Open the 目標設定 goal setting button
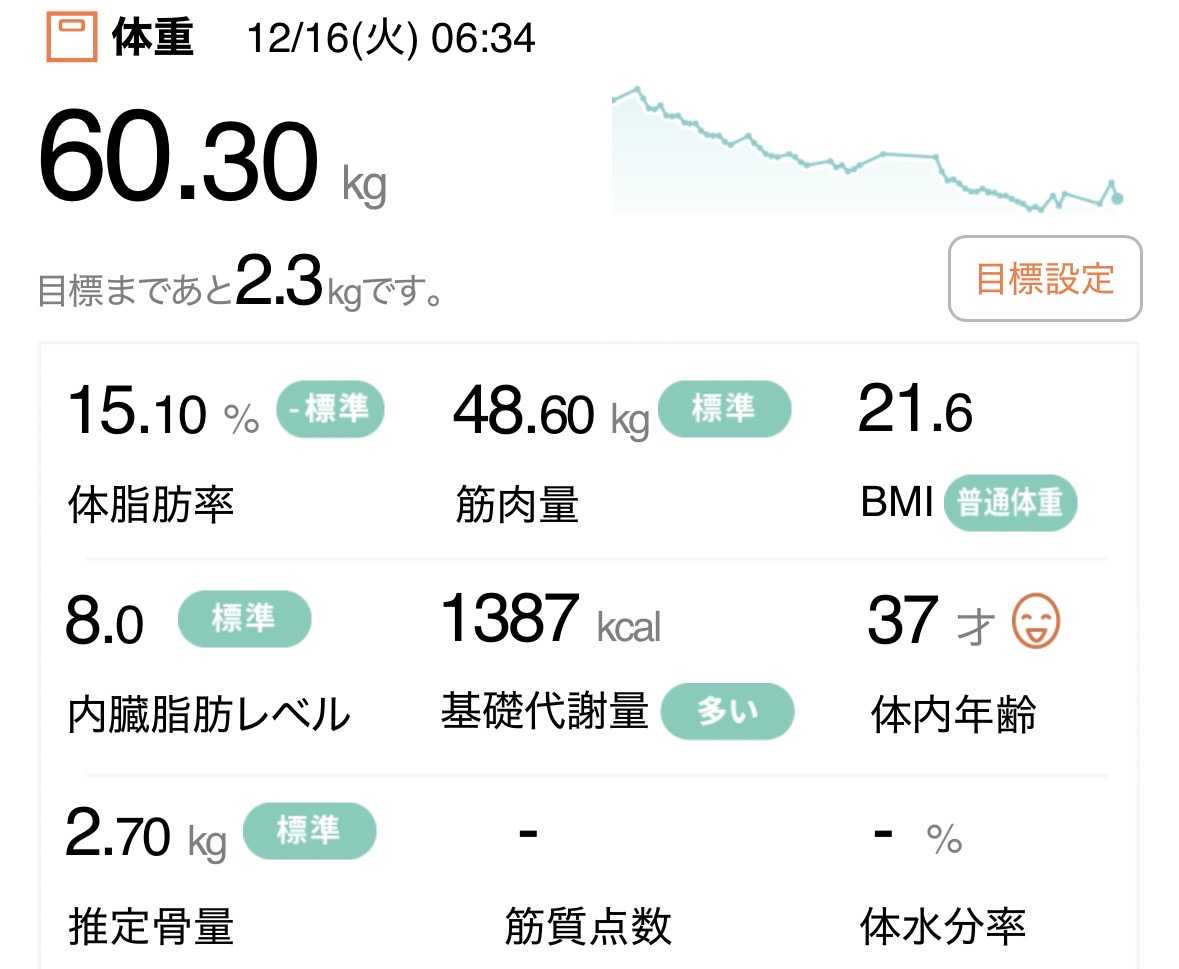1179x969 pixels. (x=1044, y=279)
